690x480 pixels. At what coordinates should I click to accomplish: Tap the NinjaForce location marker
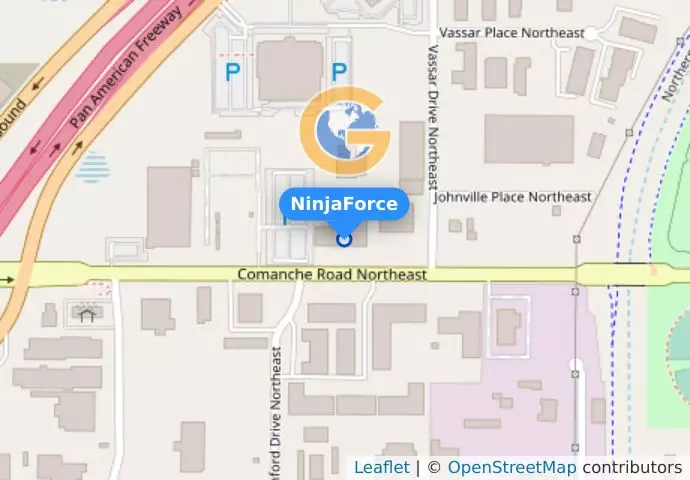tap(344, 239)
